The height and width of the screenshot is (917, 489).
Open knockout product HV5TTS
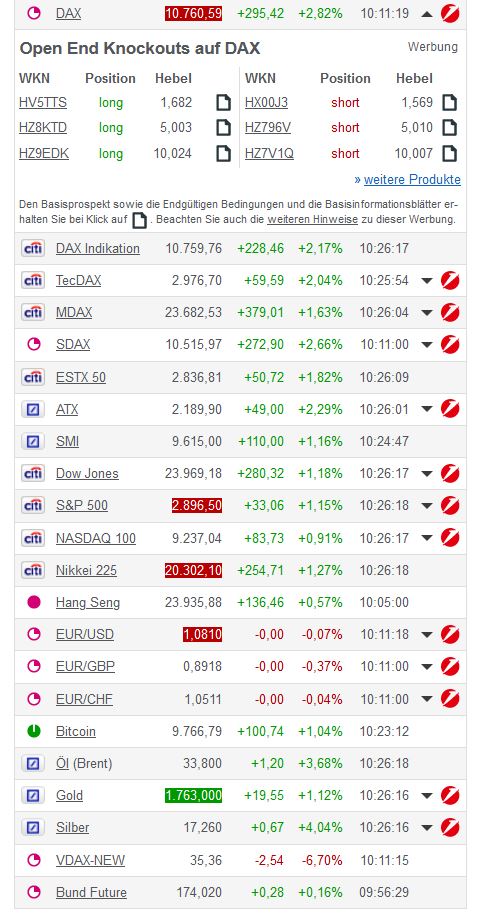[x=43, y=103]
